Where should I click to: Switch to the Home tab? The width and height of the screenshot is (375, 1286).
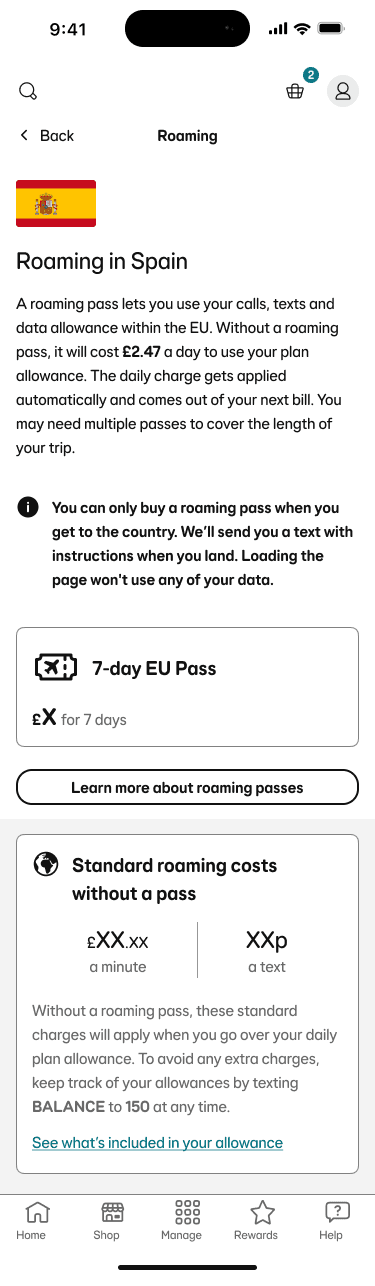coord(32,1221)
